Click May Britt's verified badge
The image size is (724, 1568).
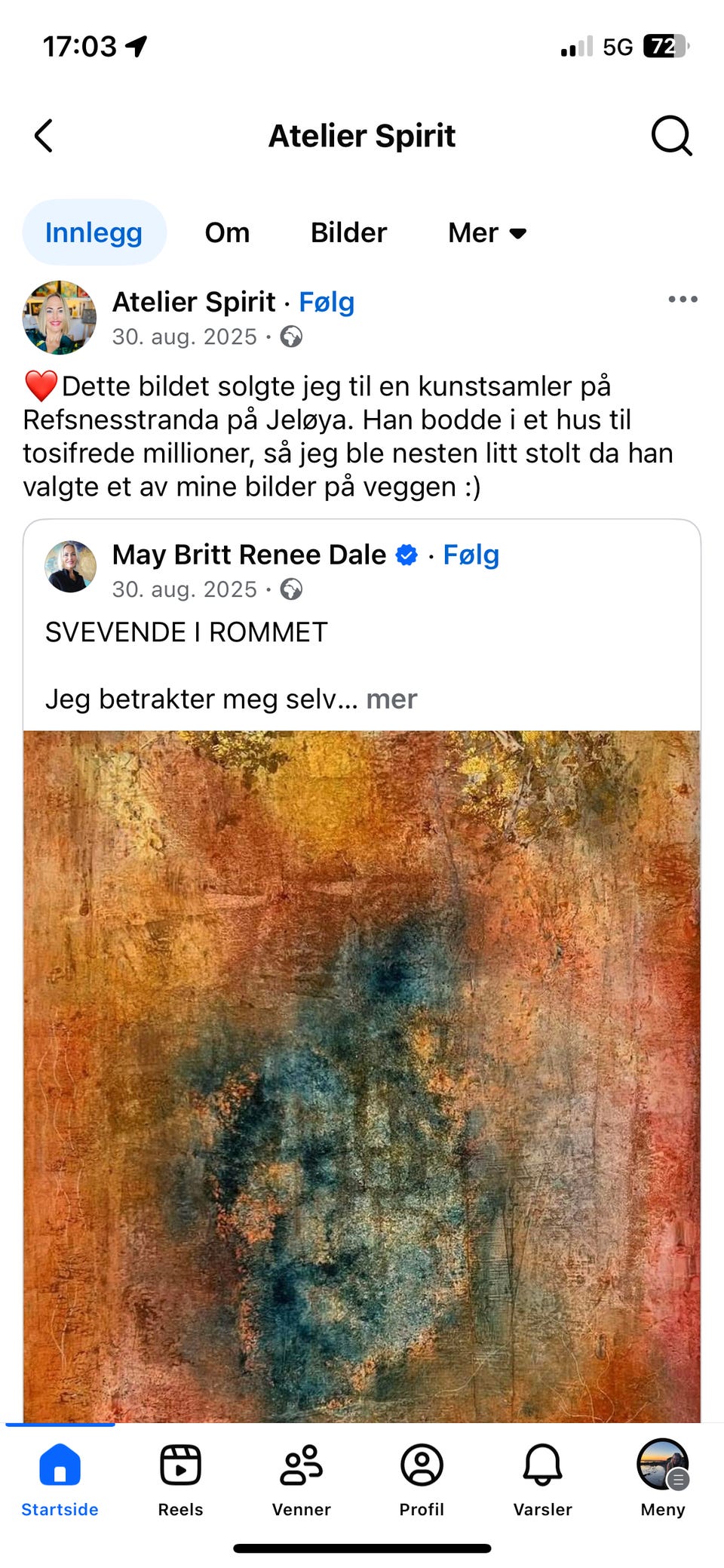tap(406, 554)
